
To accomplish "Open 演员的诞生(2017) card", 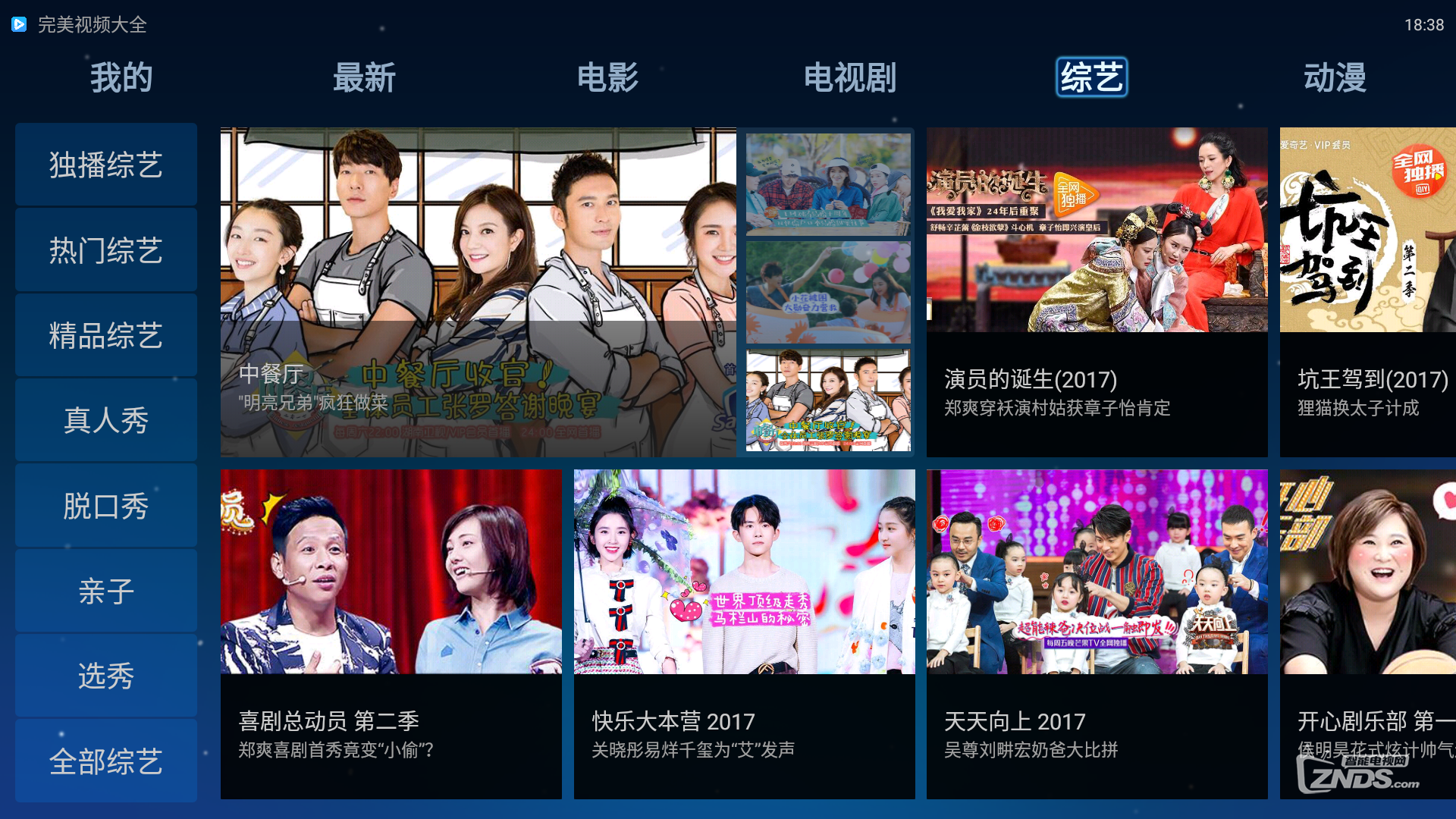I will pyautogui.click(x=1097, y=292).
